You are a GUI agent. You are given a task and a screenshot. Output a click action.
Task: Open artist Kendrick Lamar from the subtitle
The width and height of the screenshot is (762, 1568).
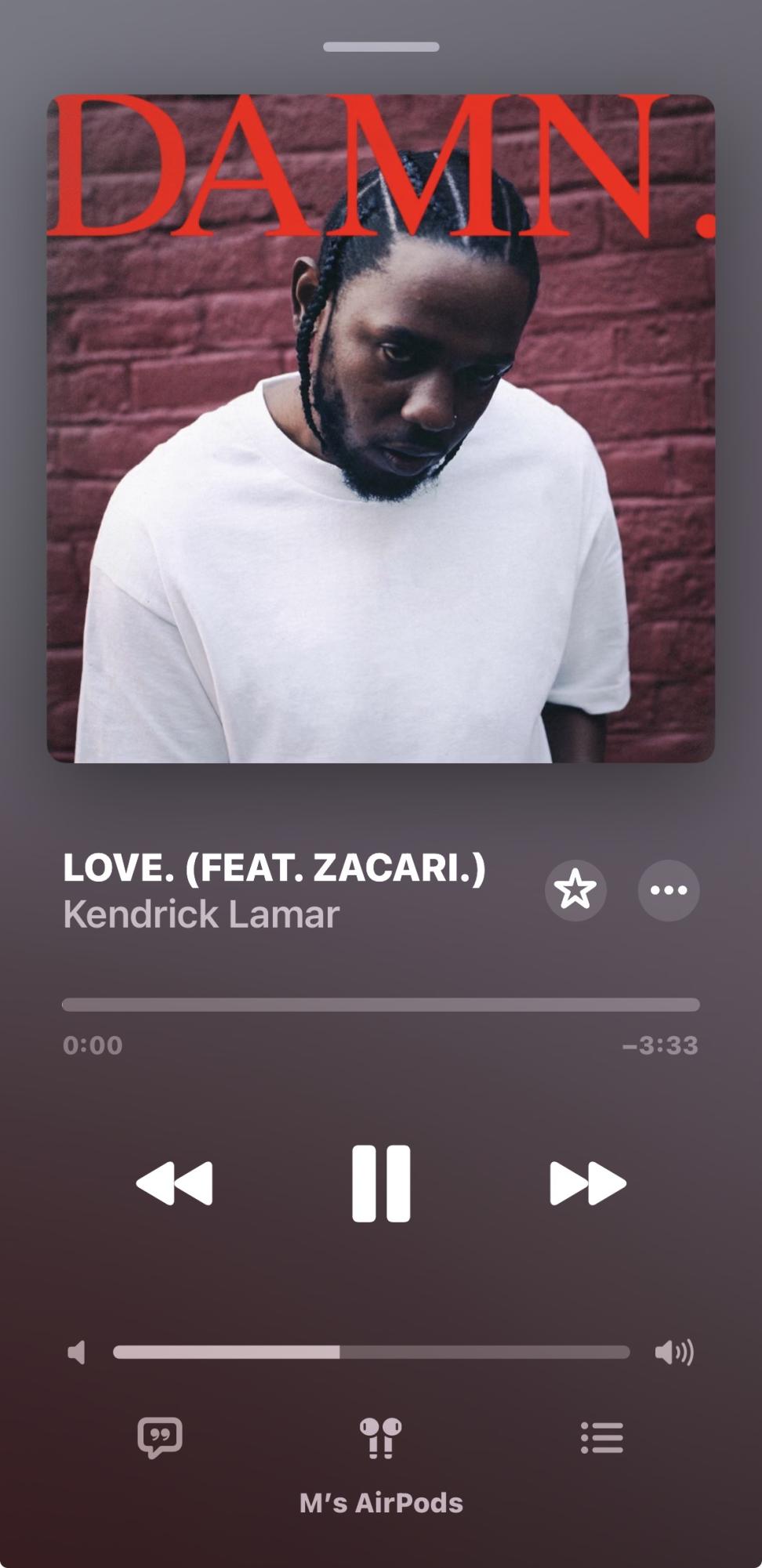coord(201,914)
